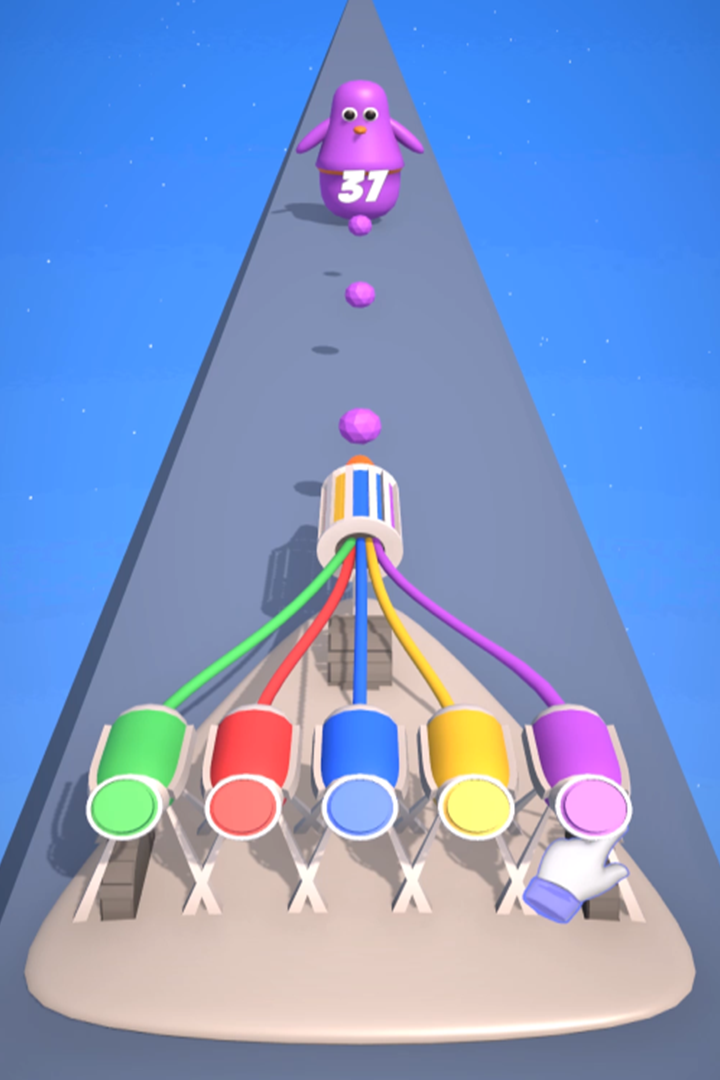
Task: Tap the green color button
Action: [125, 808]
